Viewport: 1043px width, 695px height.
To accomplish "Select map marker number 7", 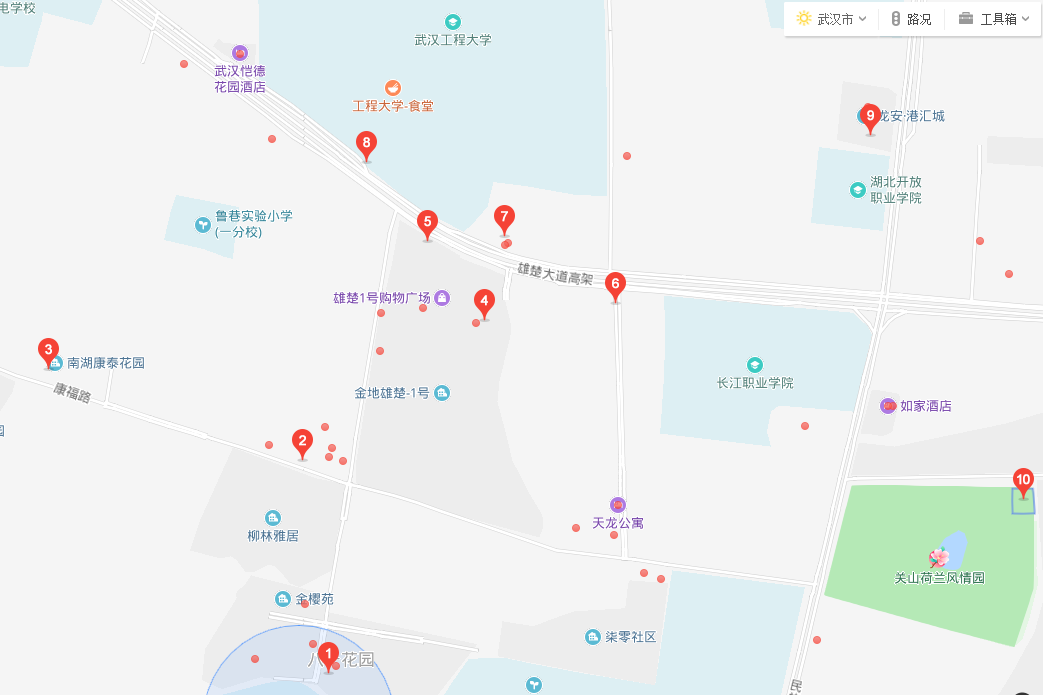I will (504, 217).
